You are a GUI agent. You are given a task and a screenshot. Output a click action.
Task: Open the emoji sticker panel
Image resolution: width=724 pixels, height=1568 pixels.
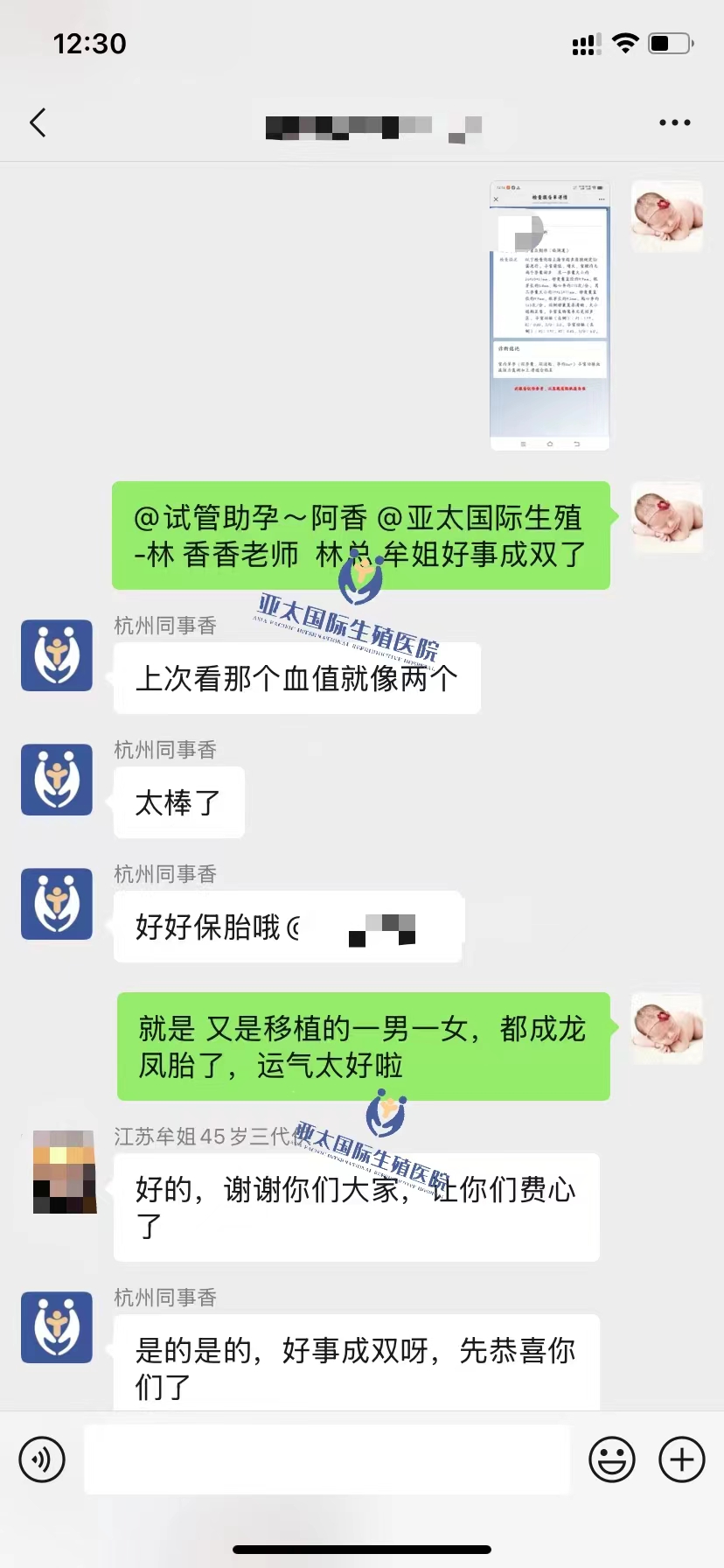tap(611, 1459)
